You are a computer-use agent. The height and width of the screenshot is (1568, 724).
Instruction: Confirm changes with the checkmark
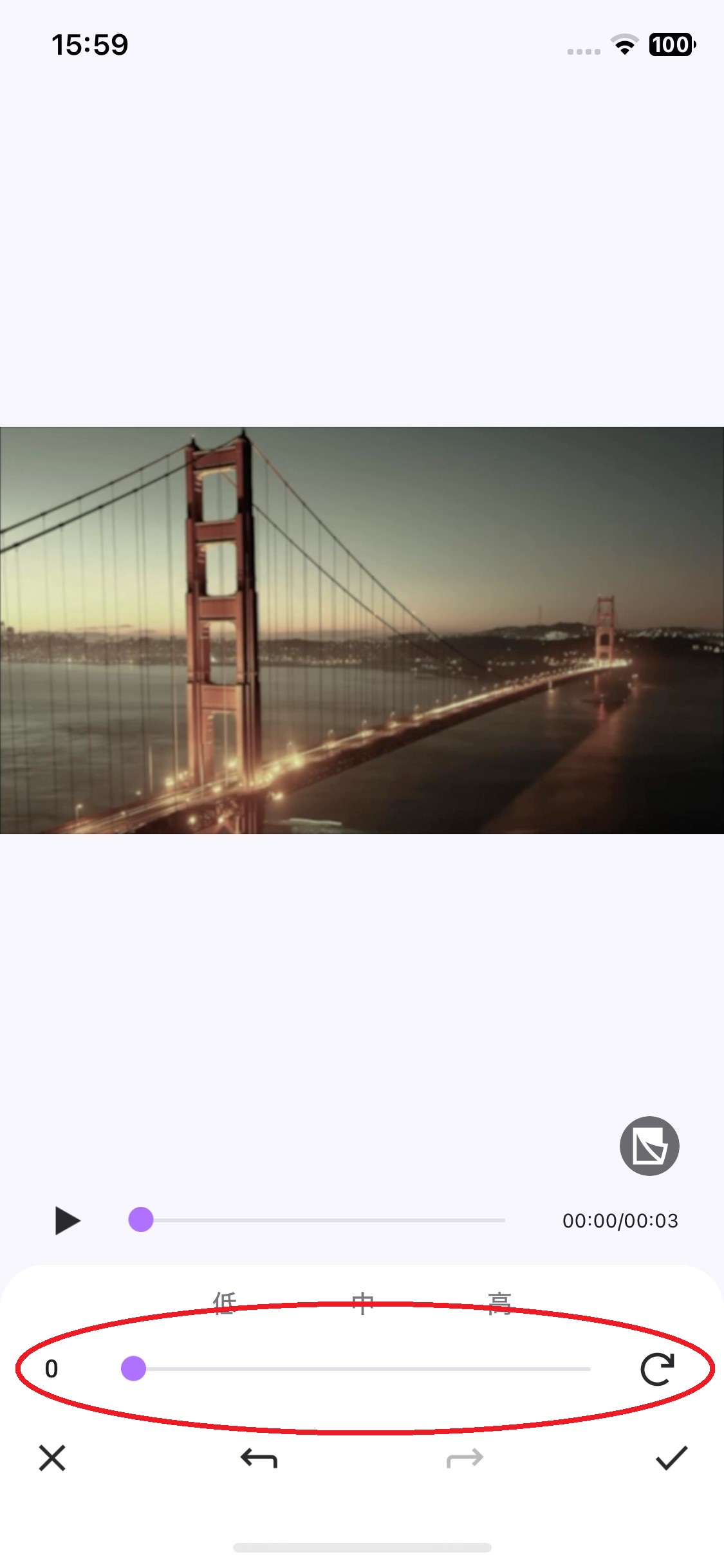671,1458
